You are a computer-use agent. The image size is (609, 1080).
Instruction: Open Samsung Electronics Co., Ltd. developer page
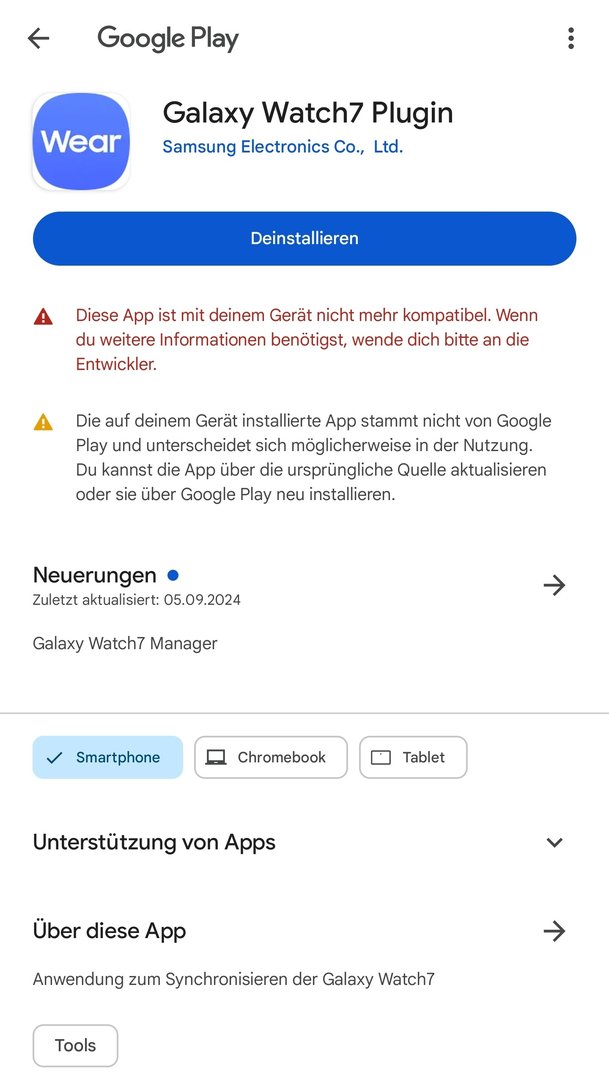282,147
